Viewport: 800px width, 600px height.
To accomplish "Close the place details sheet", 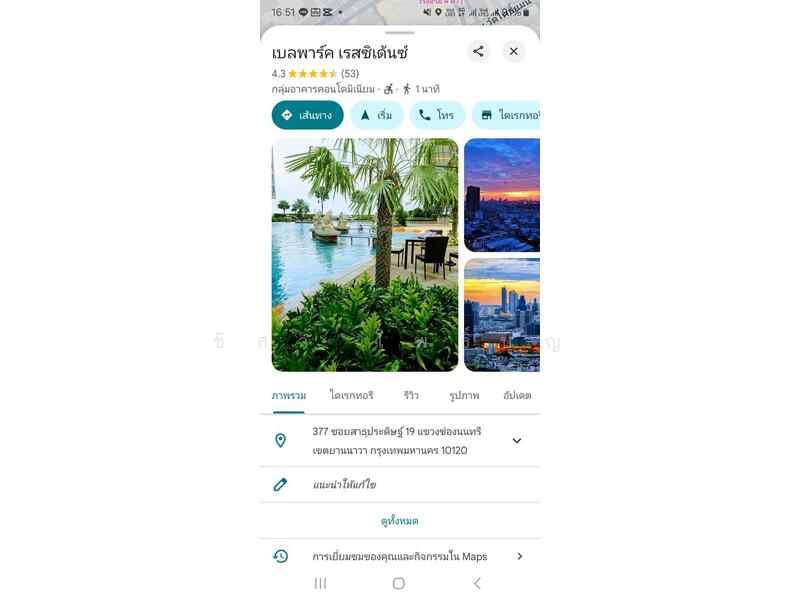I will click(513, 52).
